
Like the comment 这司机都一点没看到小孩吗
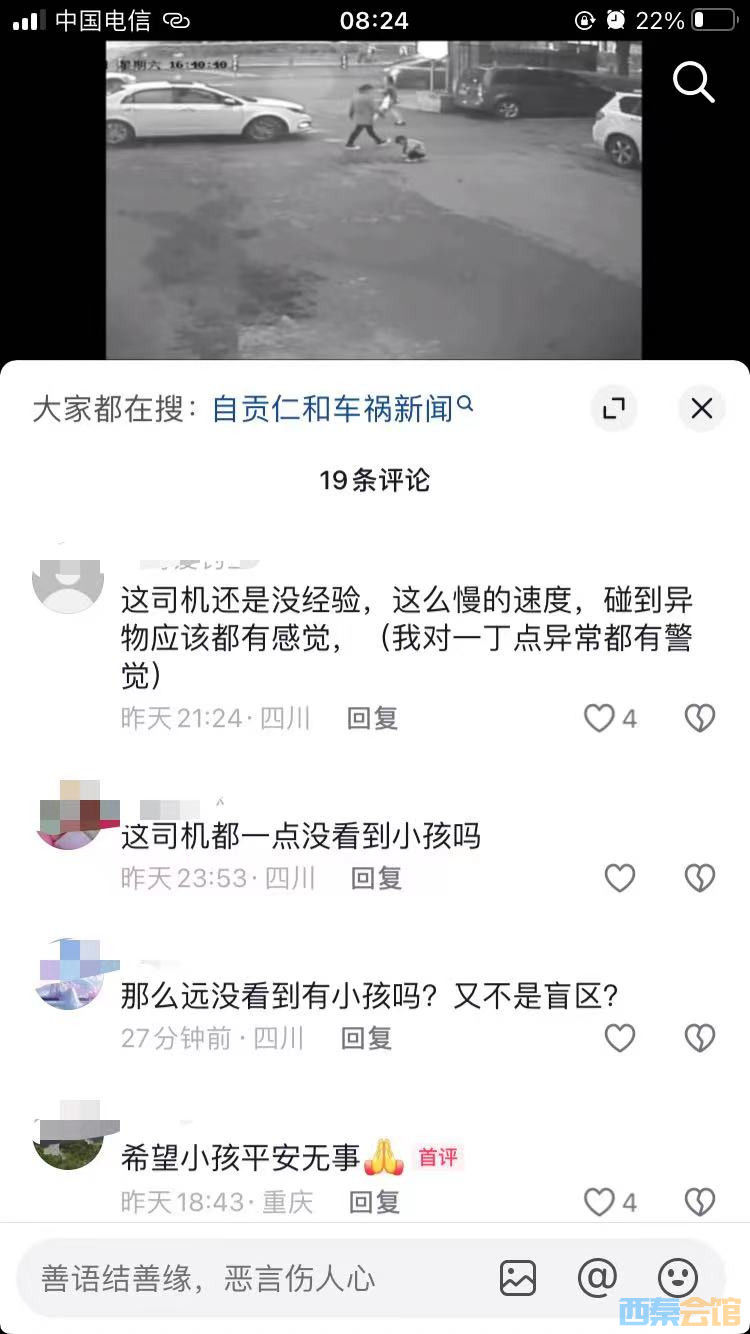620,878
